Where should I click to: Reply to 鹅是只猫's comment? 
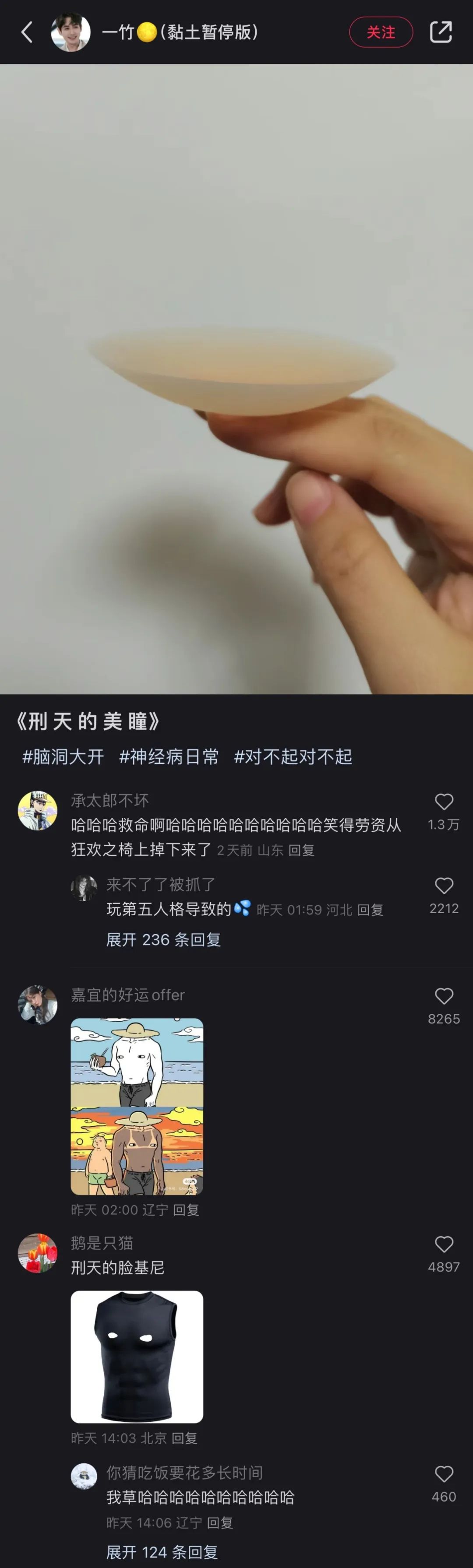click(x=184, y=1438)
